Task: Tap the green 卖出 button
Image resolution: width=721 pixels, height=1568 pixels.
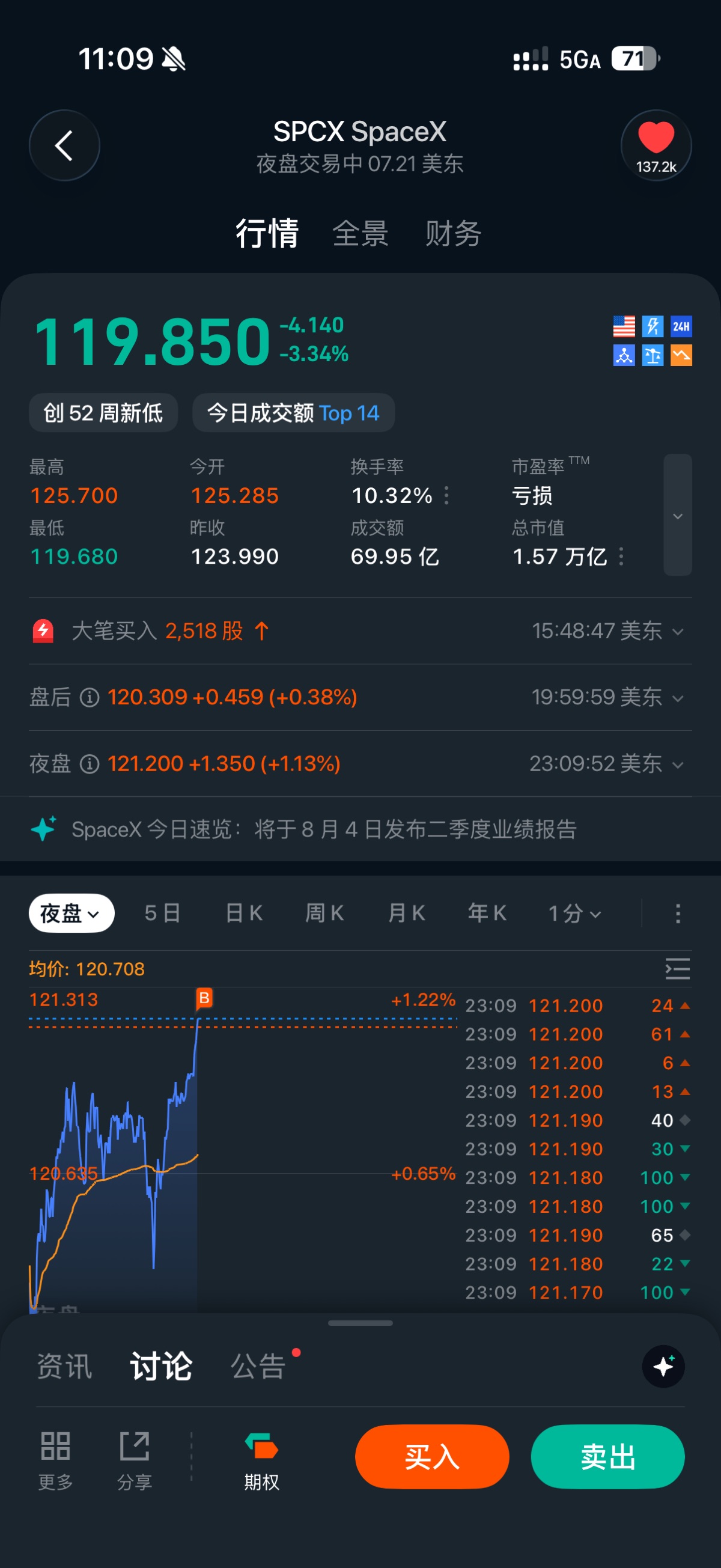Action: 608,1457
